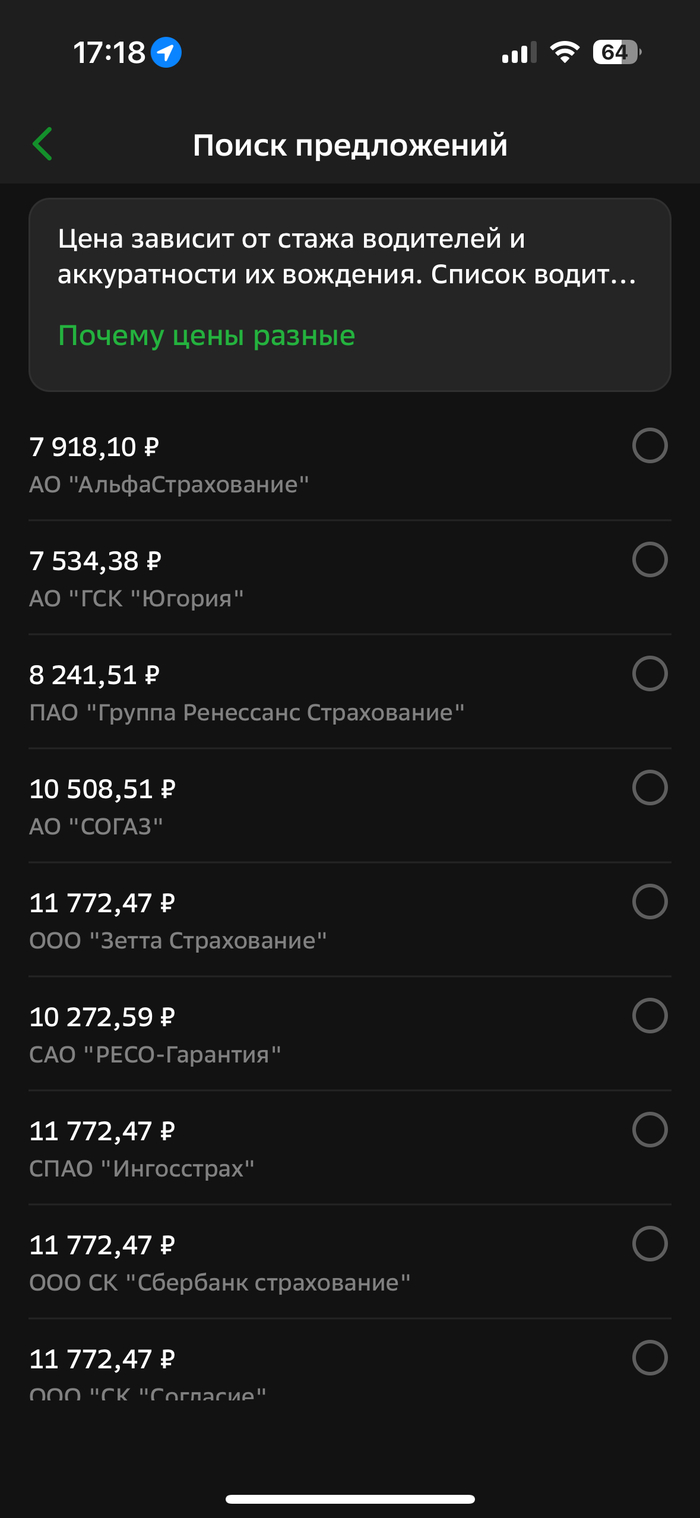This screenshot has height=1518, width=700.
Task: Choose the АО "ГСК "Югория" offer
Action: coord(649,560)
